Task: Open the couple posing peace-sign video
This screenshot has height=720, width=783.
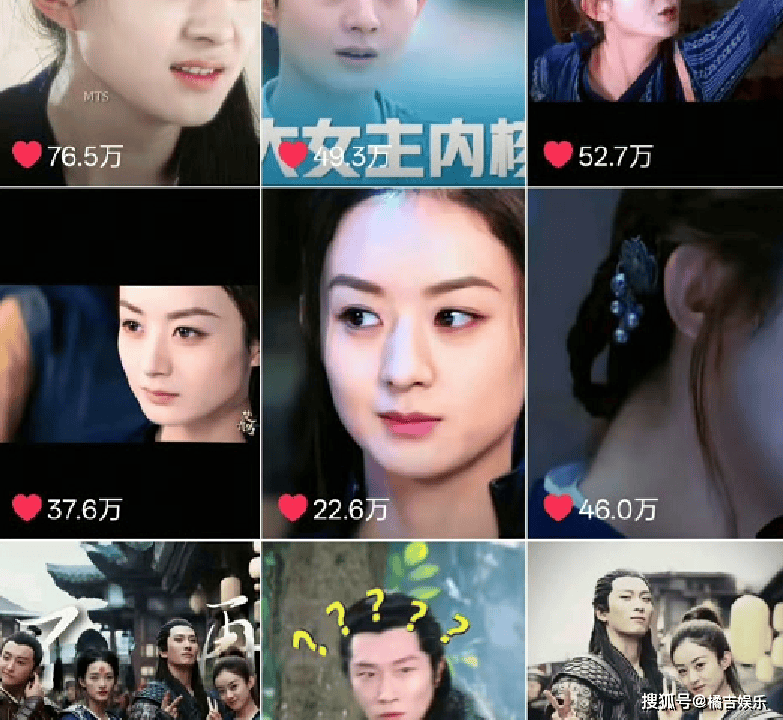Action: [655, 630]
